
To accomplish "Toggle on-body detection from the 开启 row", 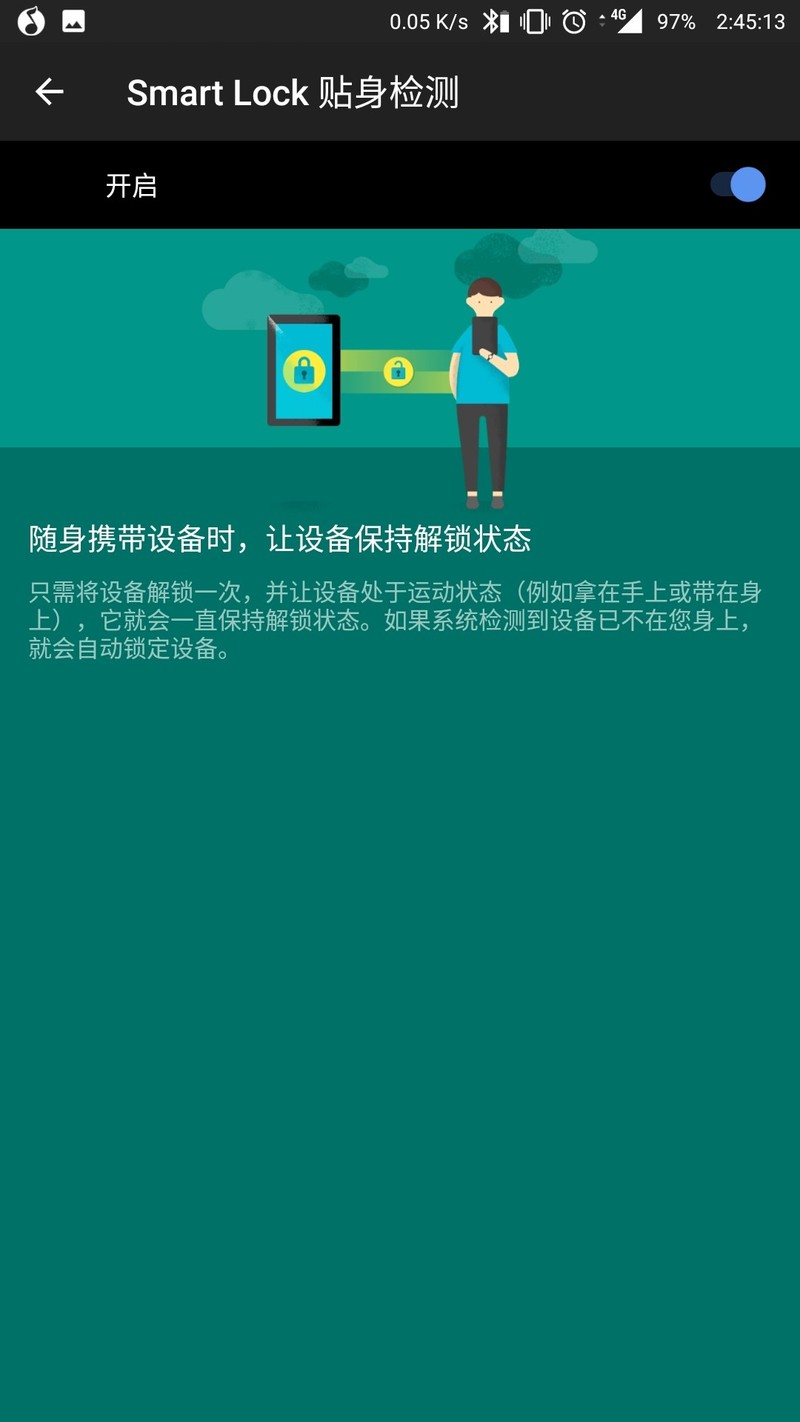I will coord(400,184).
